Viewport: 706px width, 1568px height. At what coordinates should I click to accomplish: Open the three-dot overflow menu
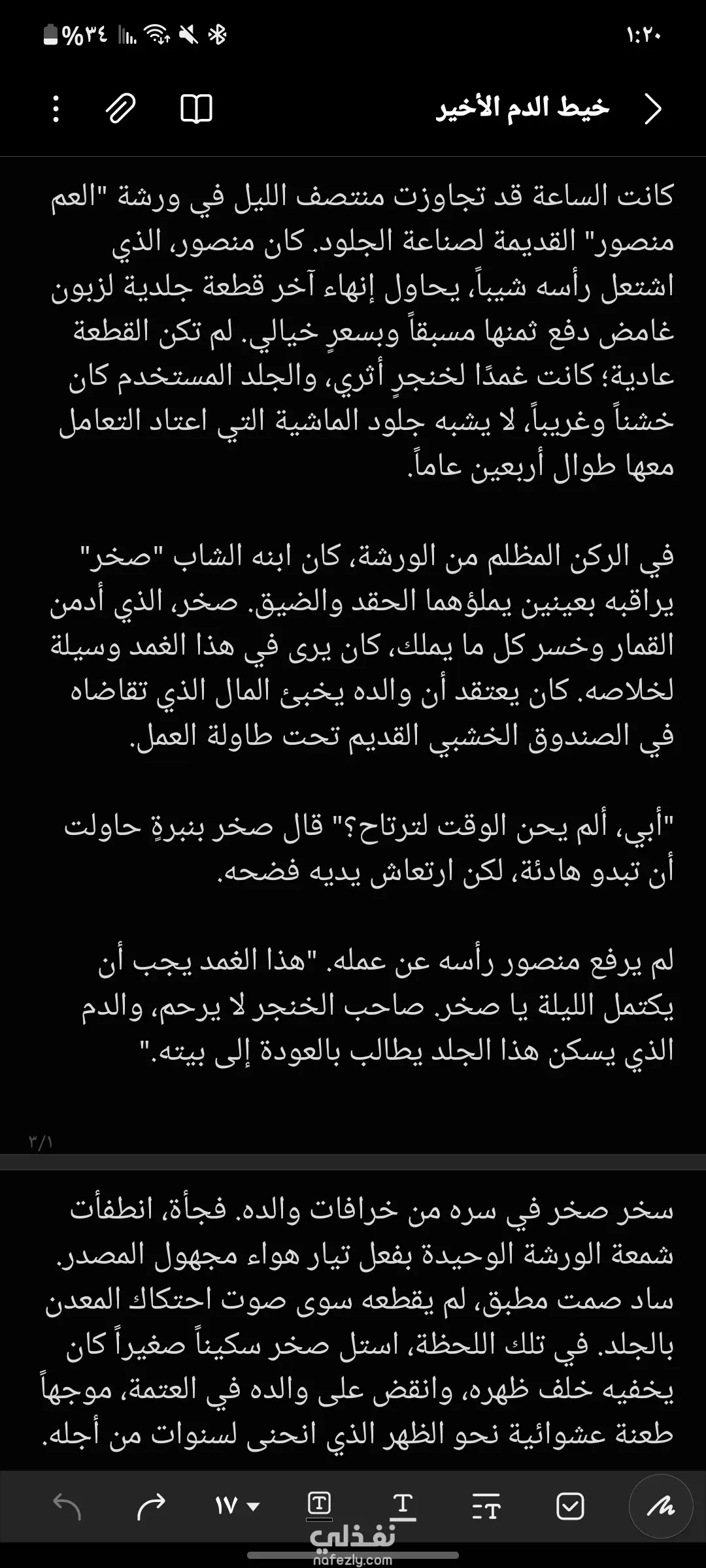(x=56, y=108)
